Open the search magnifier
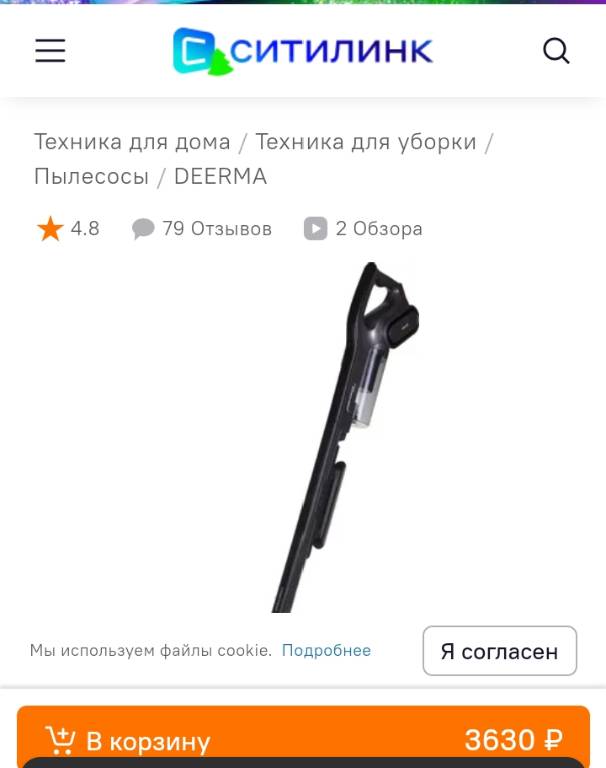 tap(556, 51)
